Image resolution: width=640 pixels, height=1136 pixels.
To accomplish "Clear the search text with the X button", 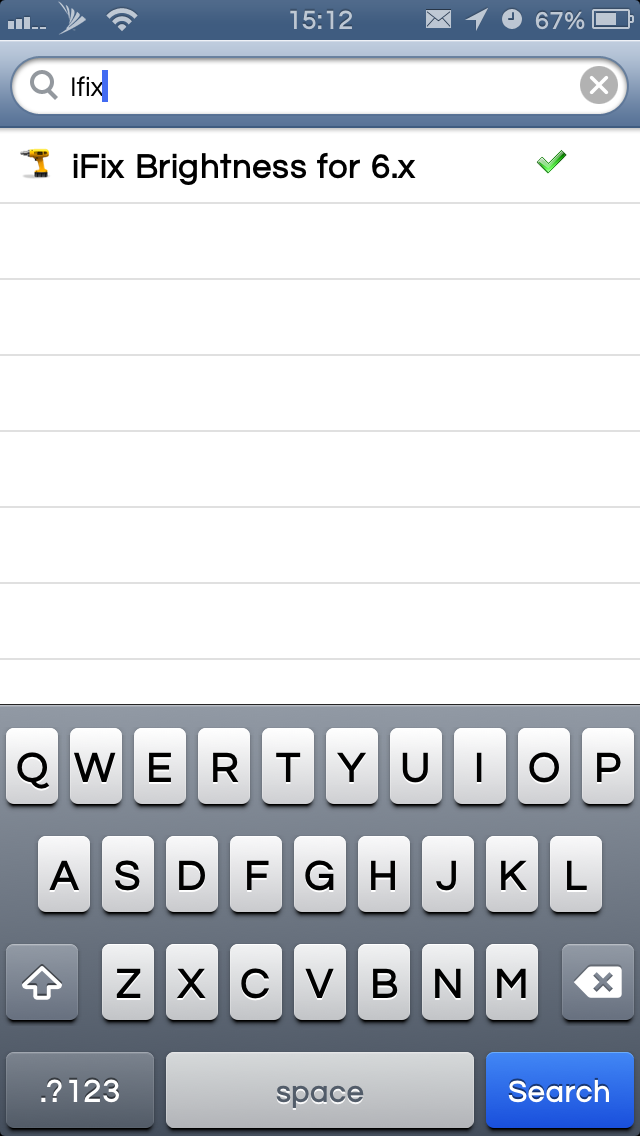I will [x=599, y=85].
